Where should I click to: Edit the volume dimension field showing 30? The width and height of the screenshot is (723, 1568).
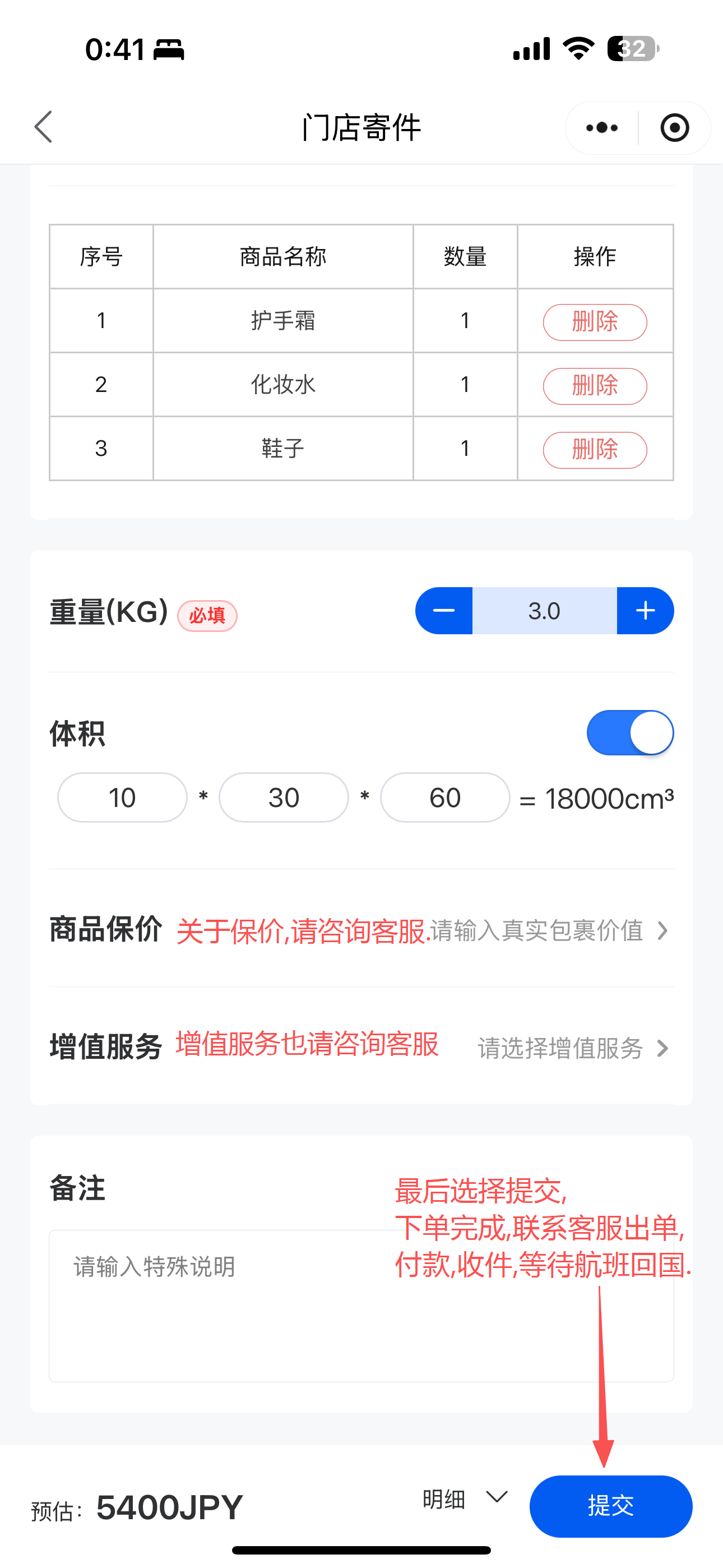pyautogui.click(x=284, y=797)
